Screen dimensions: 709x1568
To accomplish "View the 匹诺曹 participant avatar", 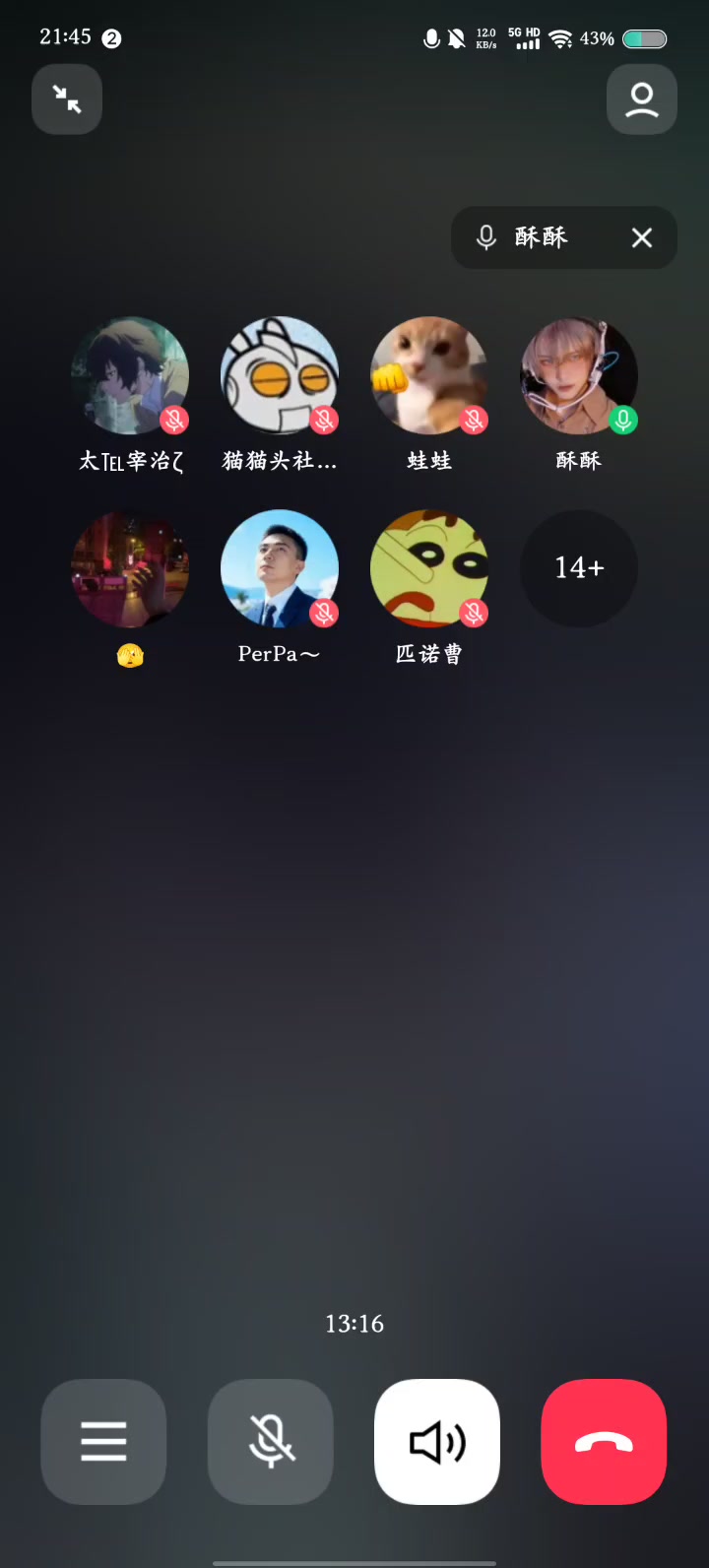I will [429, 568].
